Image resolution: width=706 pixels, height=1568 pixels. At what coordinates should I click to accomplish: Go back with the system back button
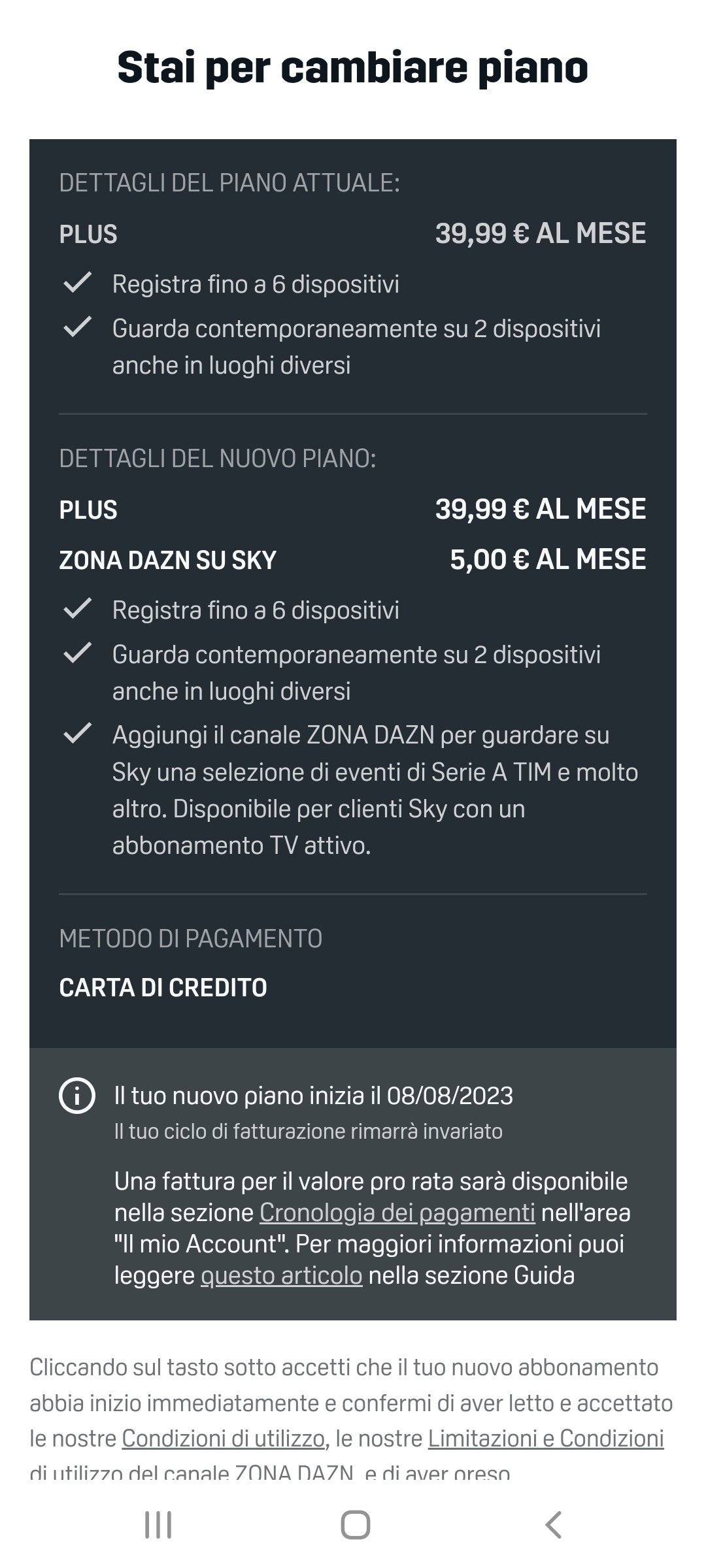tap(553, 1526)
